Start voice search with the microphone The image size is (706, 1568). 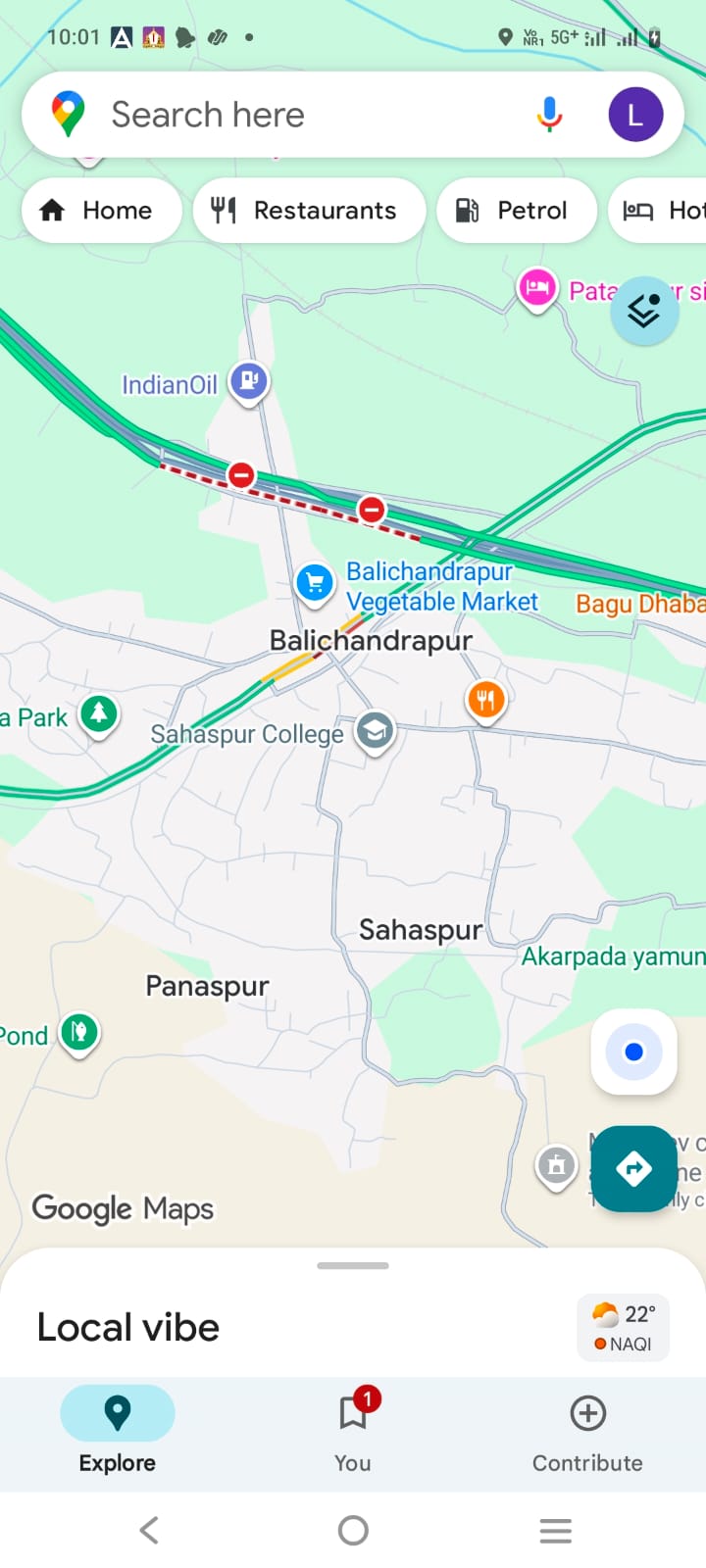click(550, 115)
